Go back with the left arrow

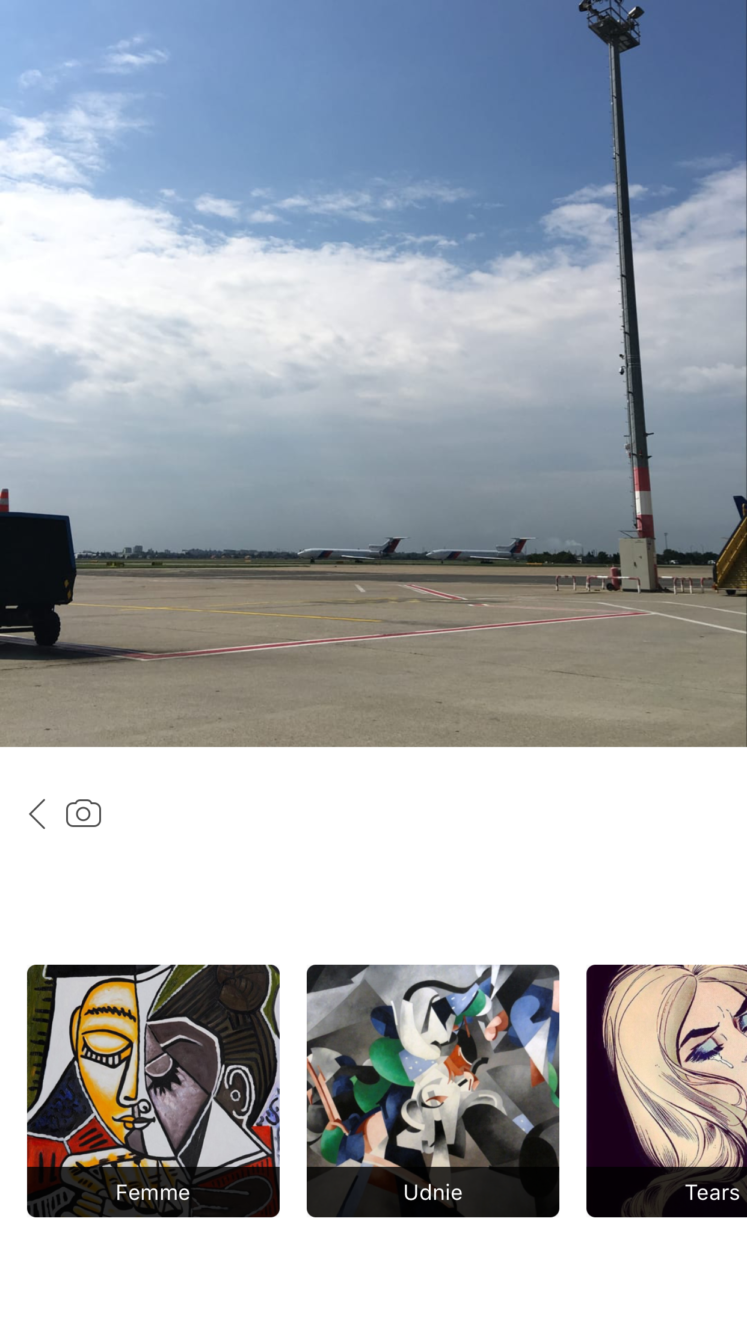click(37, 814)
